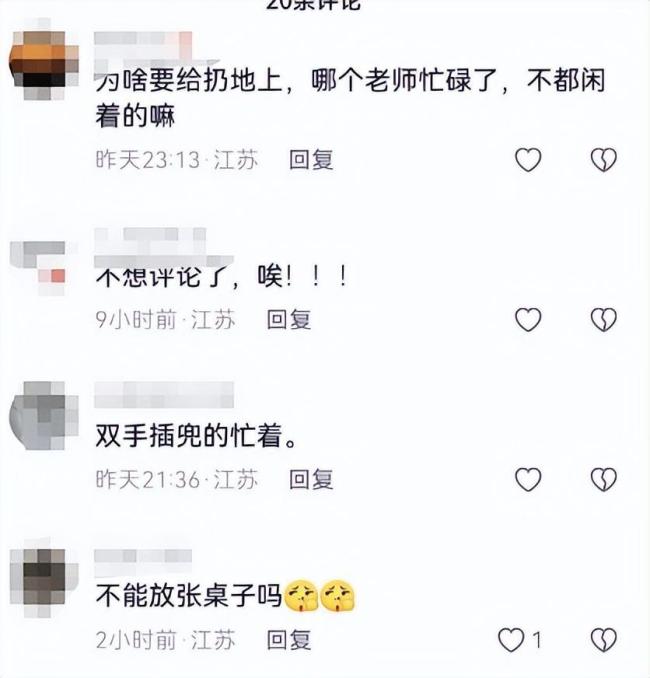This screenshot has height=678, width=650.
Task: Like the comment '双手插兜的忙着'
Action: (x=528, y=479)
